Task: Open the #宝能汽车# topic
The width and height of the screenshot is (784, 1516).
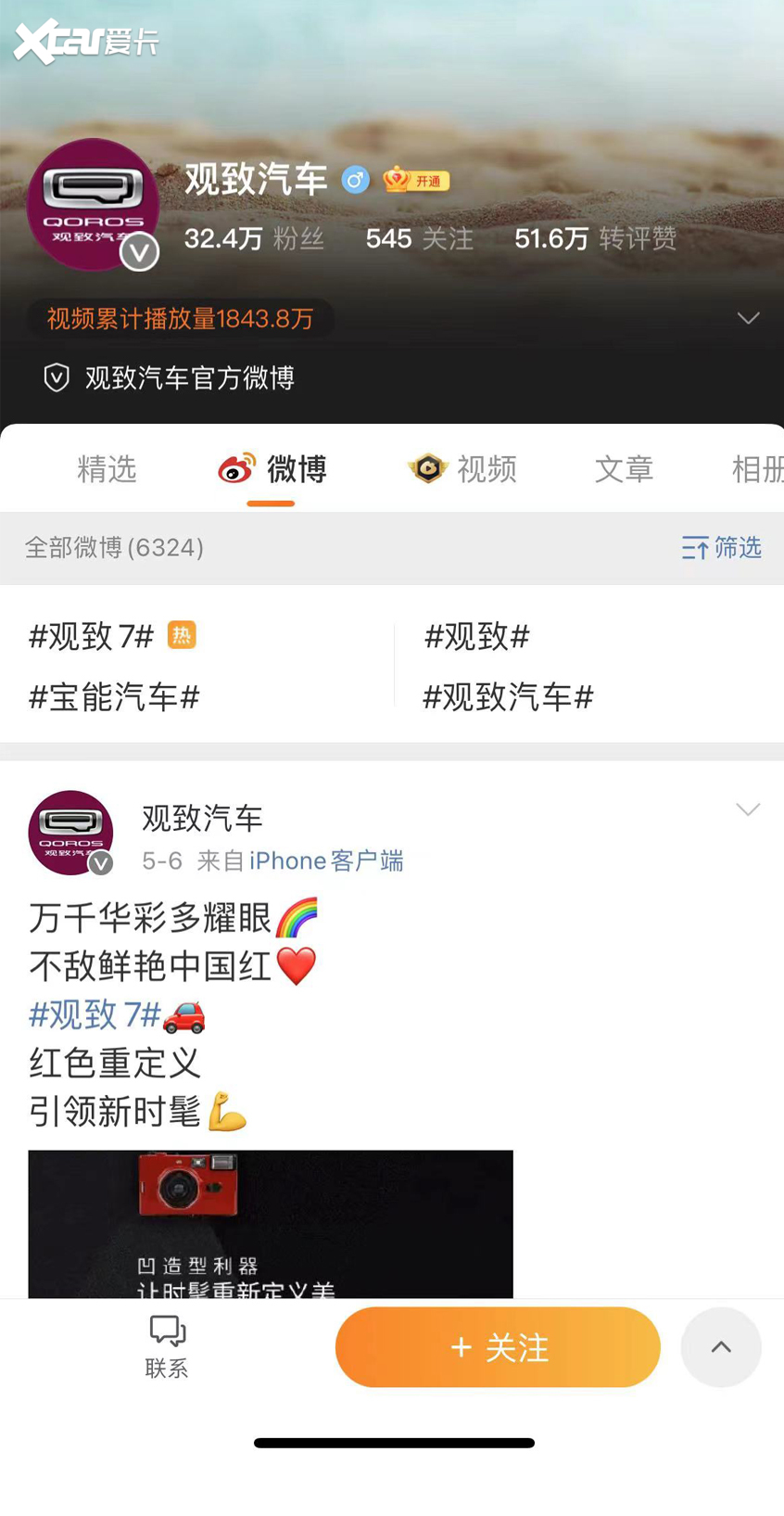Action: pos(114,697)
